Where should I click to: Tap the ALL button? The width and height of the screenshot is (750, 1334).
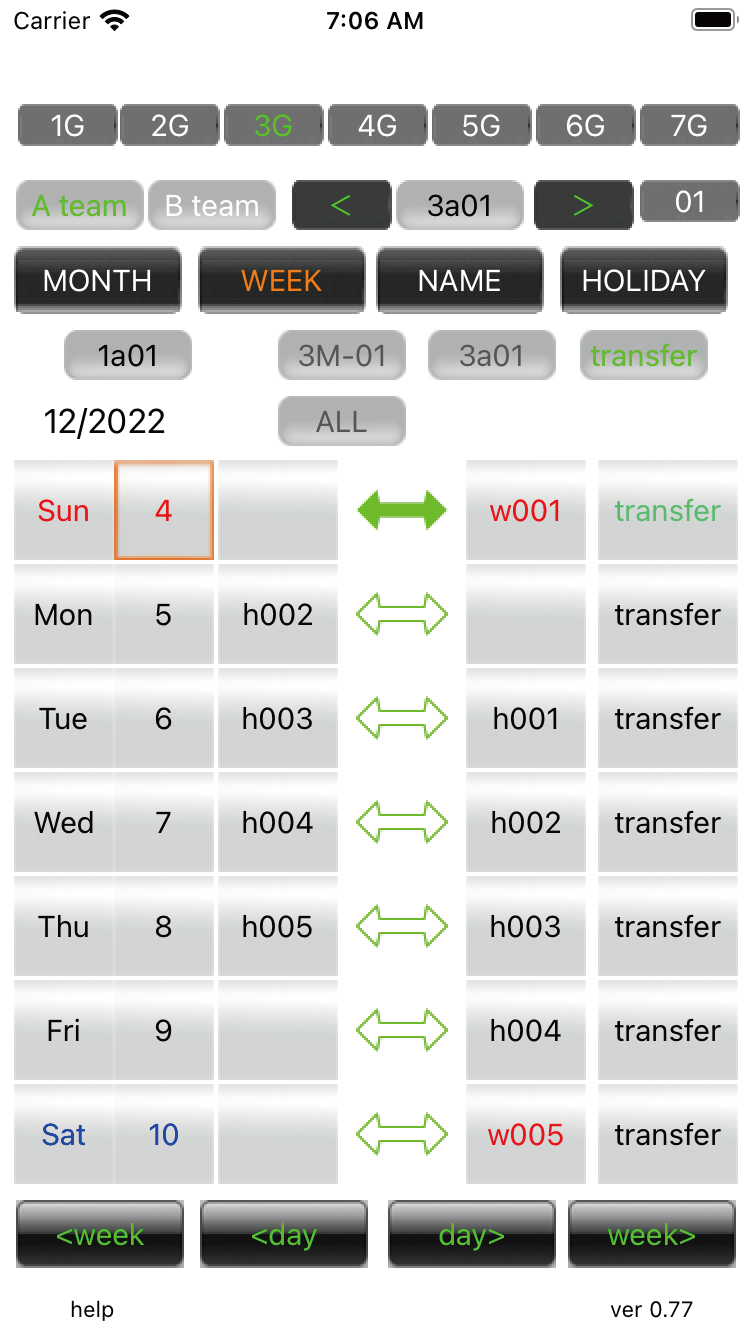pyautogui.click(x=342, y=422)
